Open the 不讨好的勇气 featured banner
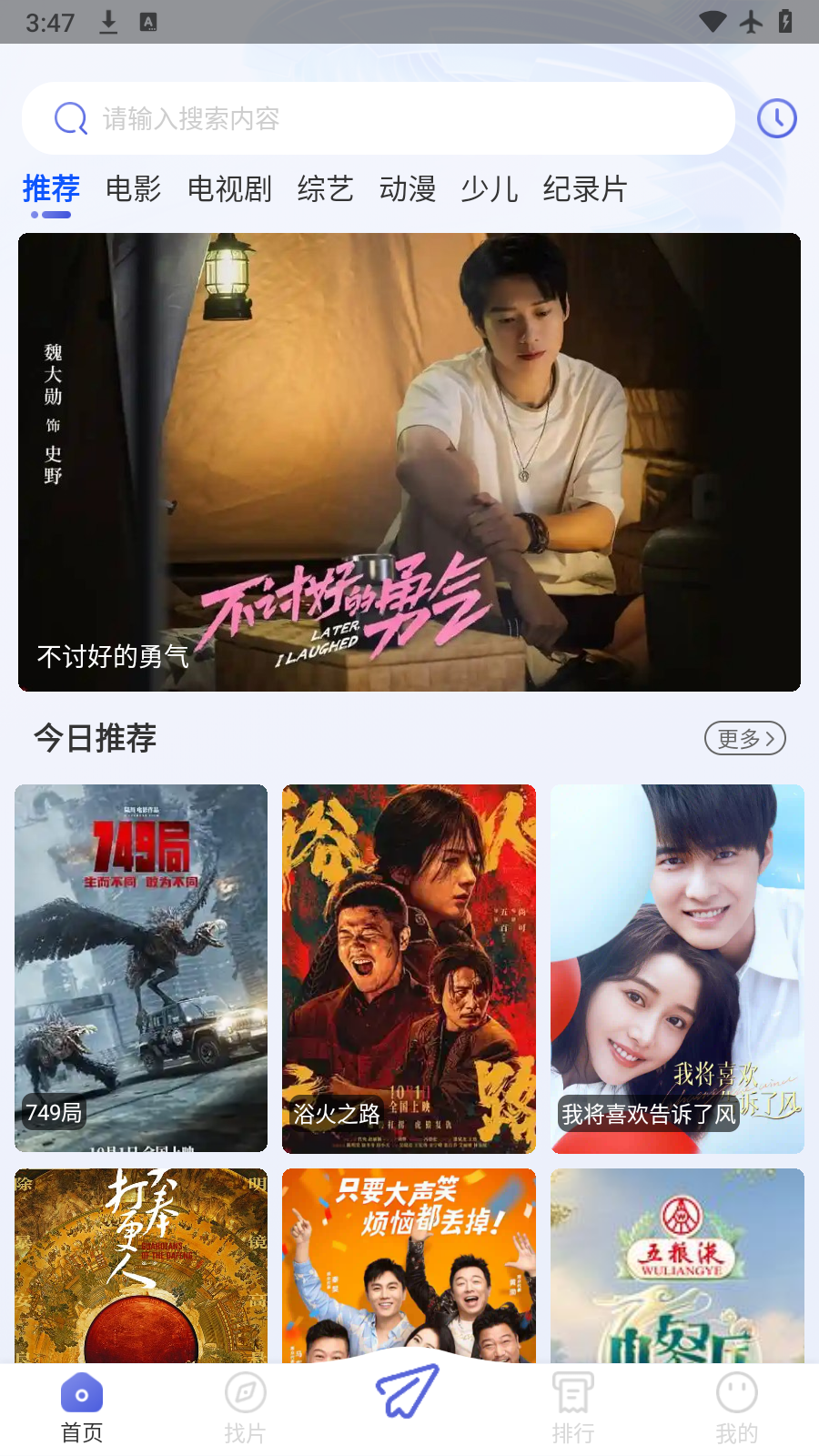819x1456 pixels. click(x=409, y=462)
